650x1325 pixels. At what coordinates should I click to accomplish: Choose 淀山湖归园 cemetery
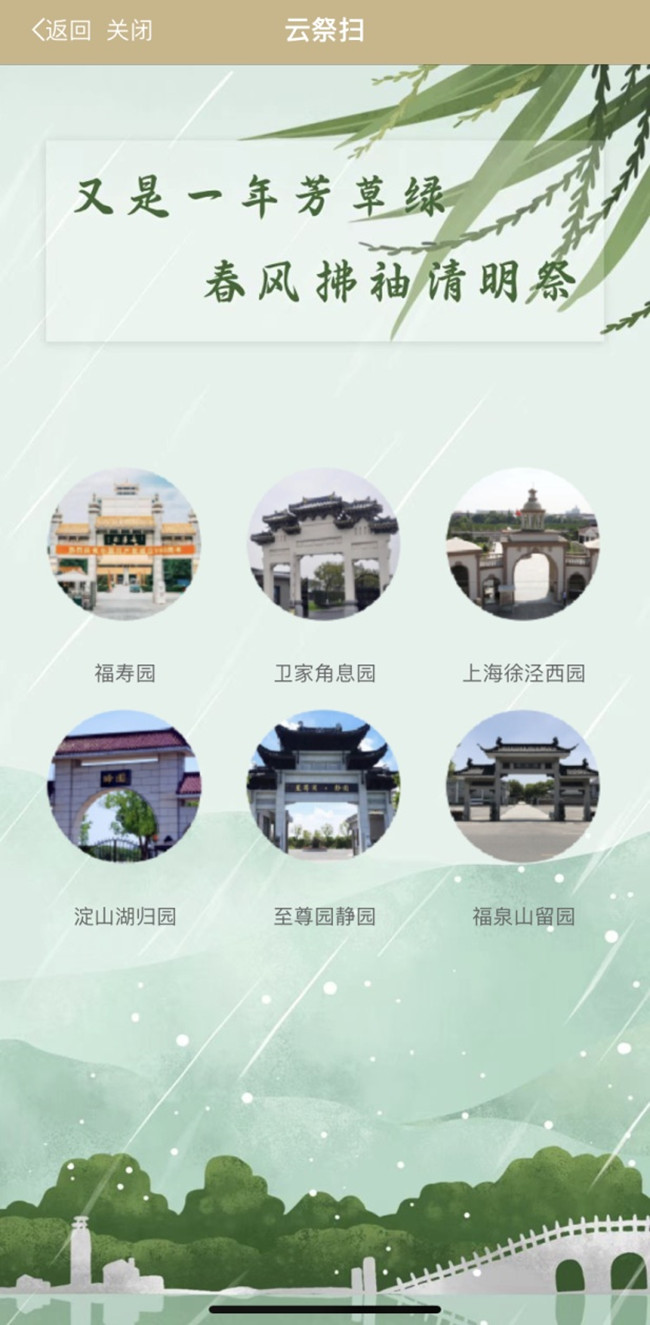pos(125,786)
